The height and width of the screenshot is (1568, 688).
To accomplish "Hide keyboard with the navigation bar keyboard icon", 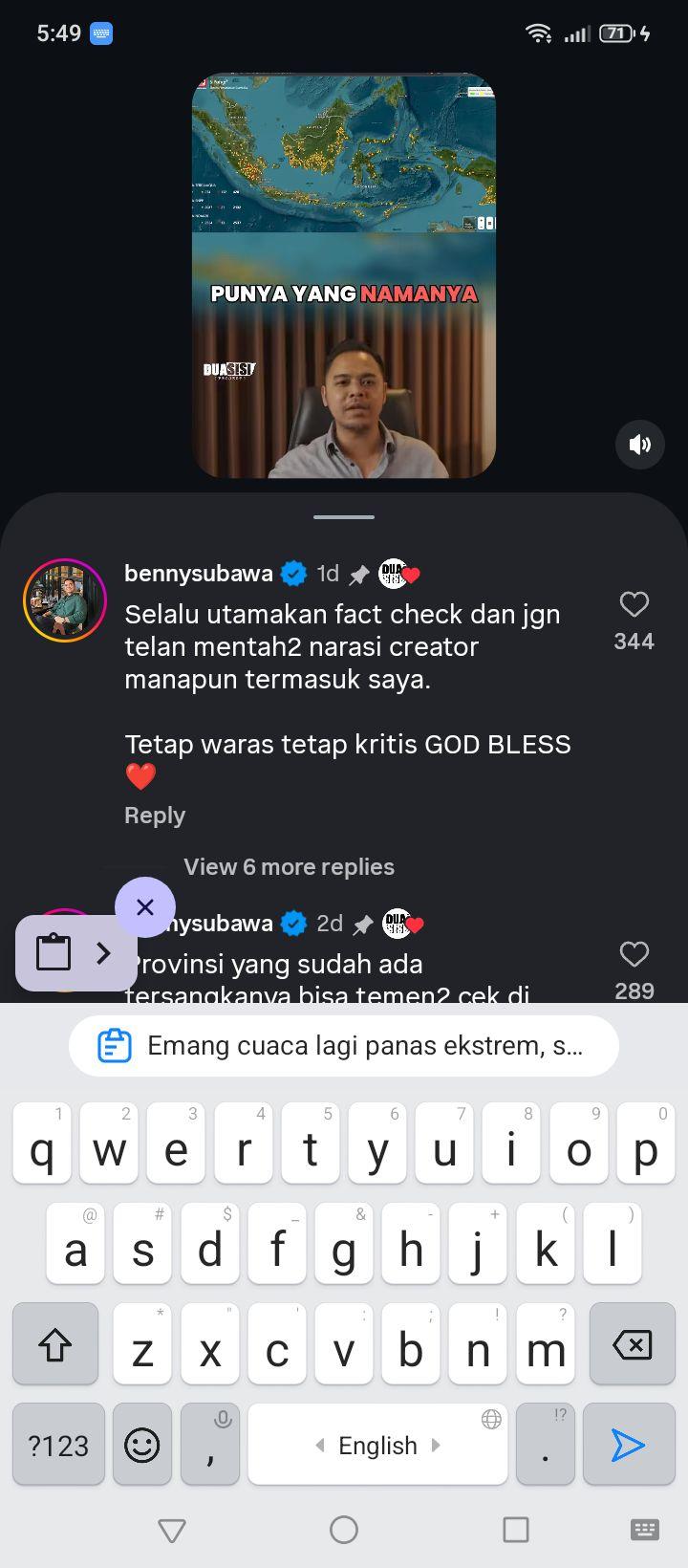I will [x=645, y=1529].
